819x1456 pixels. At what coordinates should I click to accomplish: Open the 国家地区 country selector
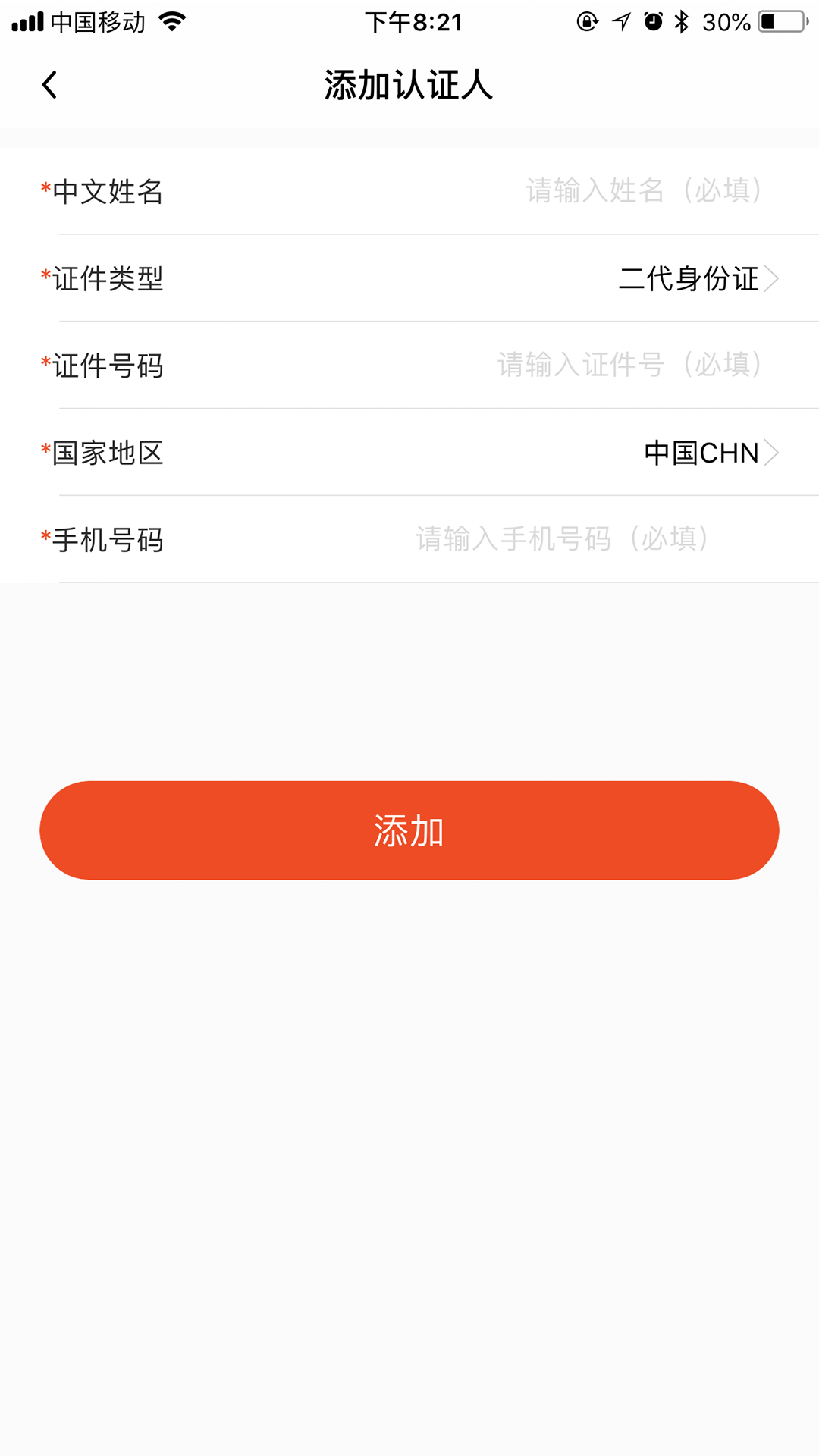click(x=409, y=453)
